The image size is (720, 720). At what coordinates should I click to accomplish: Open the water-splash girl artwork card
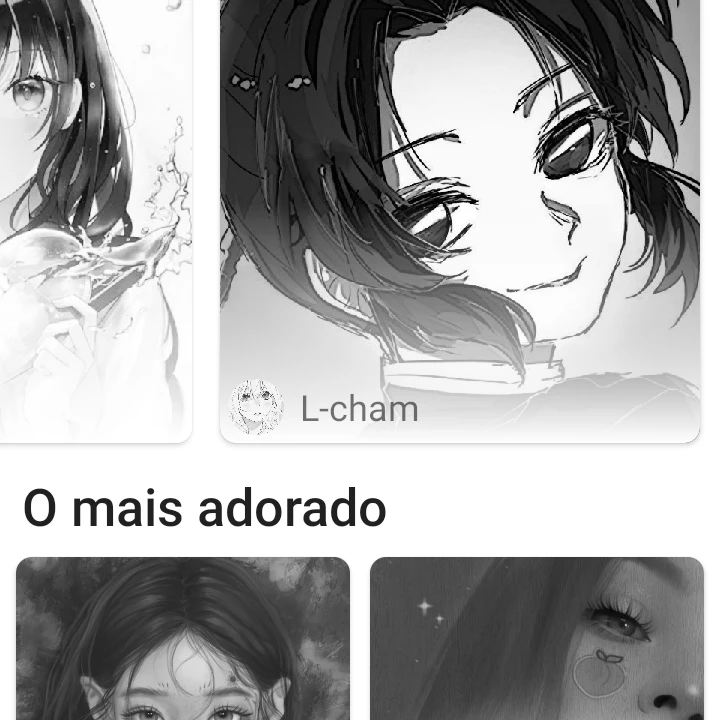[x=96, y=221]
